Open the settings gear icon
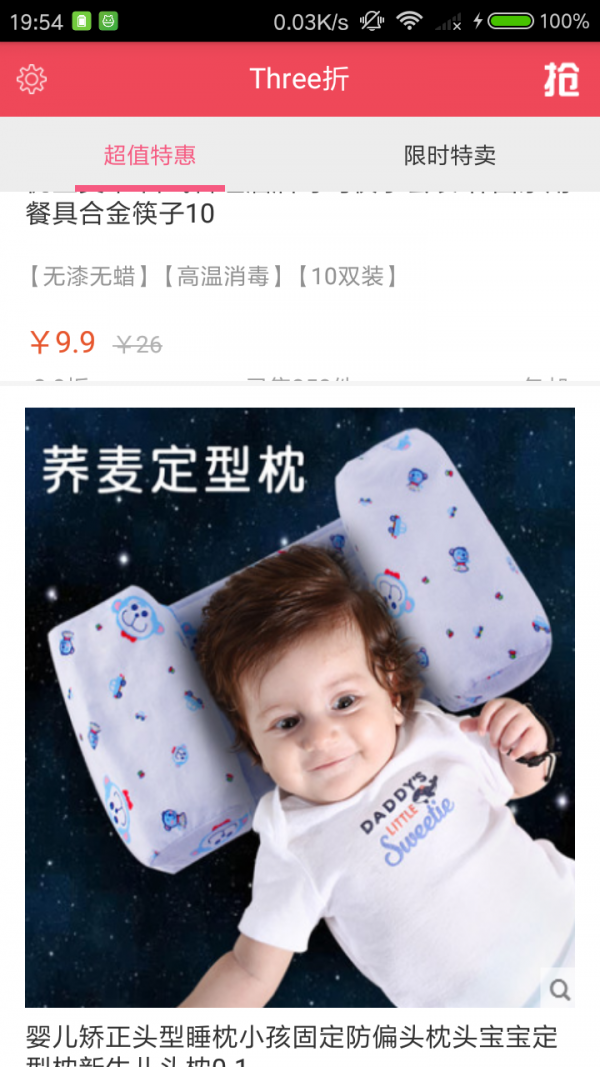The width and height of the screenshot is (600, 1067). pyautogui.click(x=32, y=79)
